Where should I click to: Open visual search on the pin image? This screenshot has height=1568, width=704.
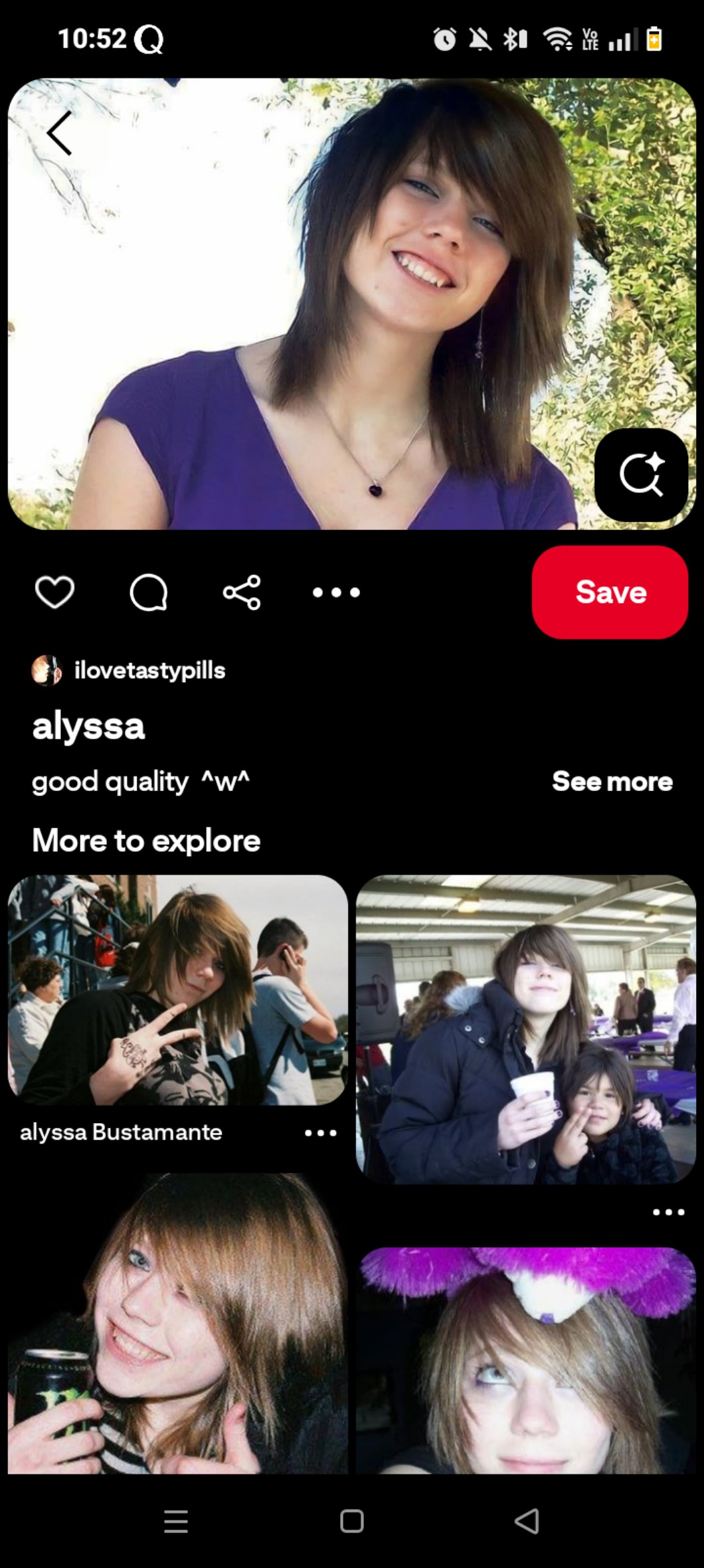(x=641, y=475)
